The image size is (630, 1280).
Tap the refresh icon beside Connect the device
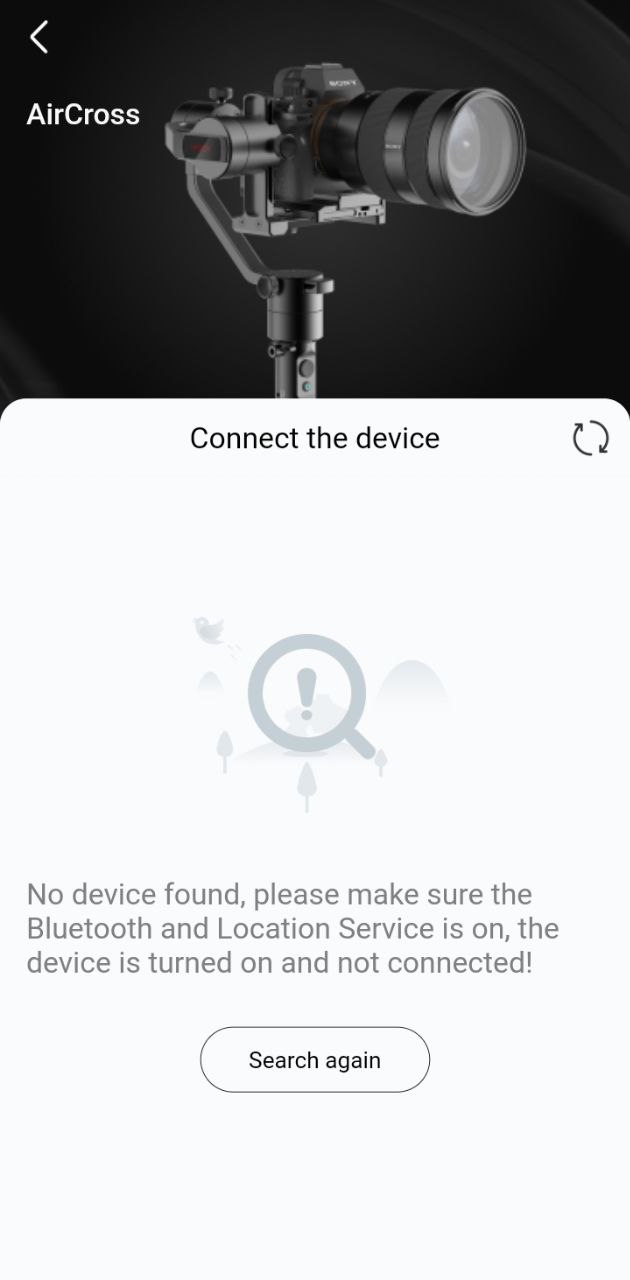pos(590,438)
